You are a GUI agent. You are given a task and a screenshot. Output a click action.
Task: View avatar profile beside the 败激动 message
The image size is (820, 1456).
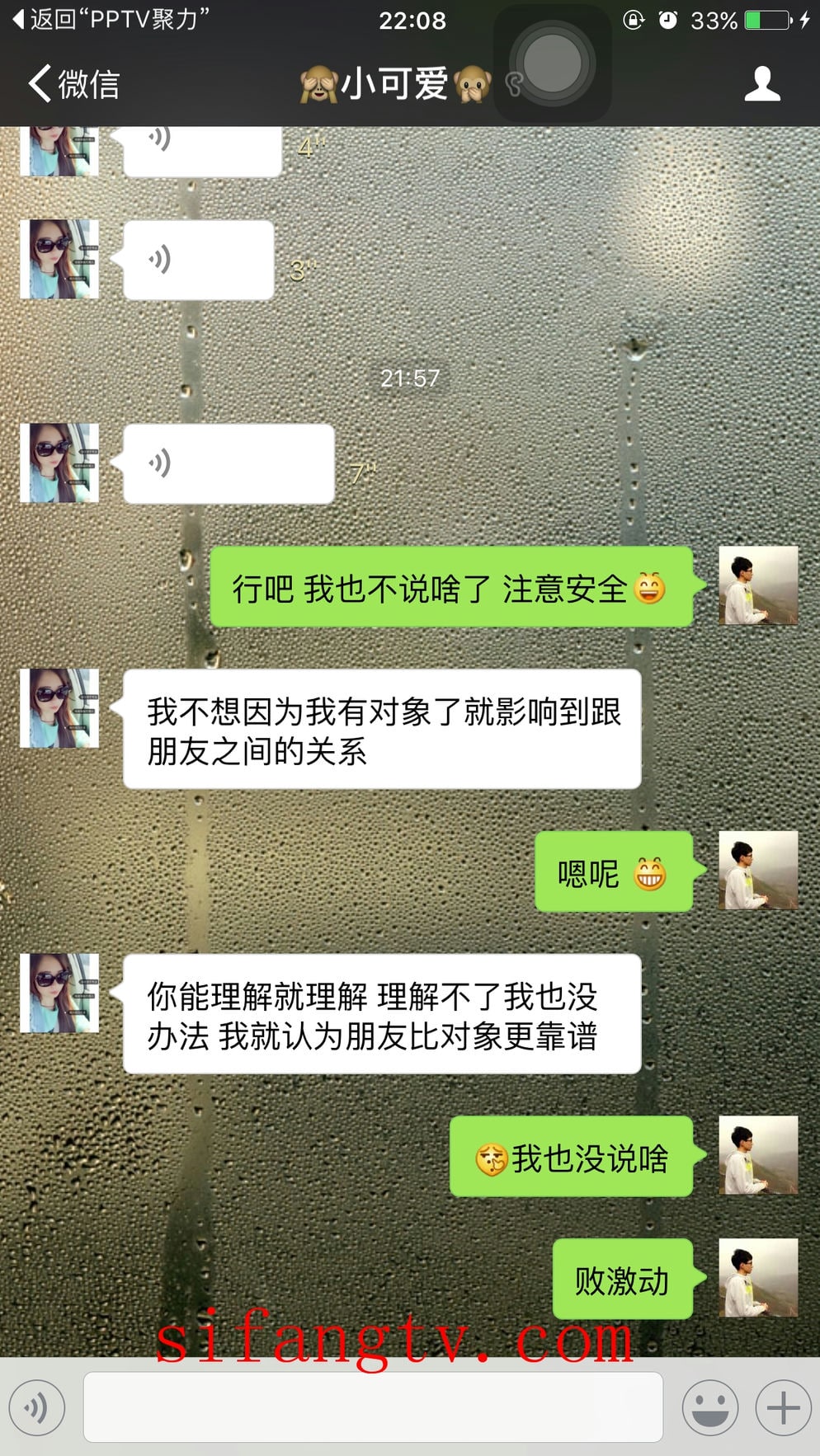(x=758, y=1278)
